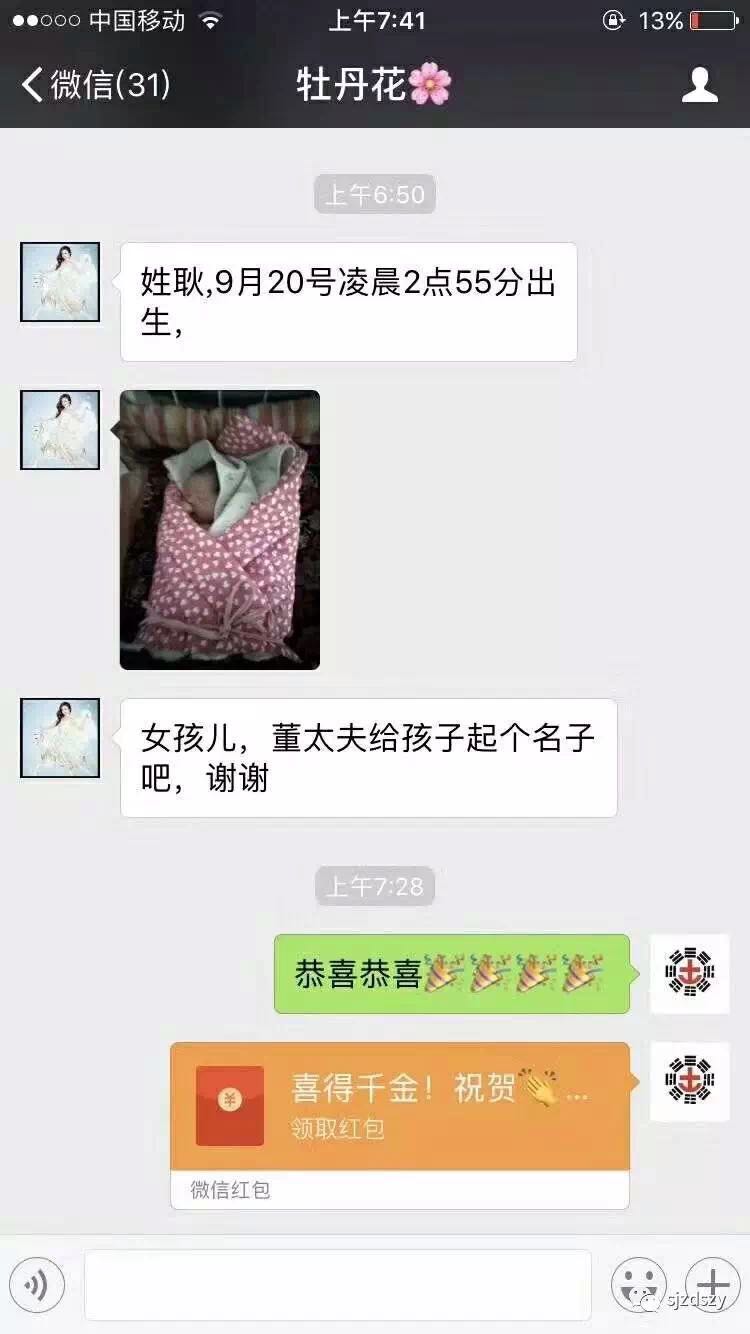The height and width of the screenshot is (1334, 750).
Task: Open the plus attachment menu
Action: (x=713, y=1284)
